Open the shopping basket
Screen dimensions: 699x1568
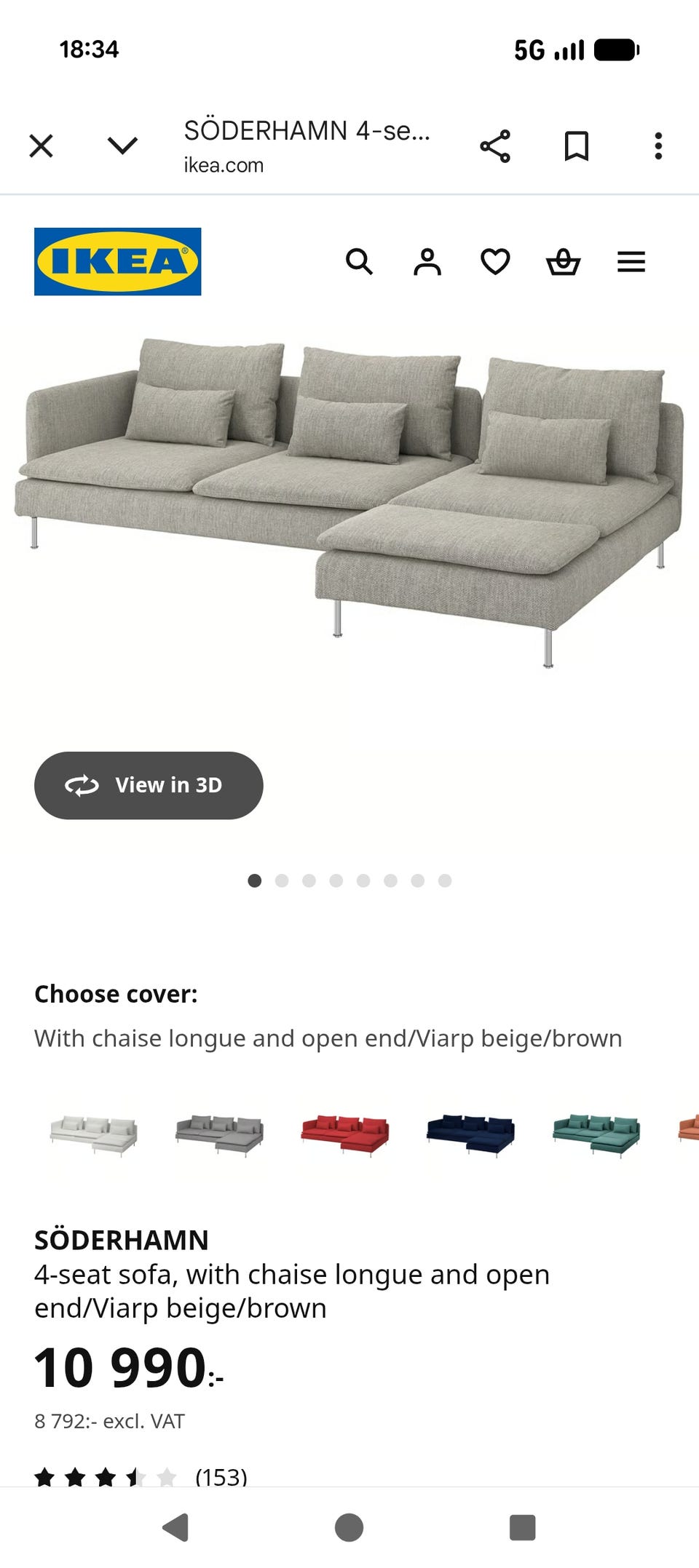(x=564, y=262)
